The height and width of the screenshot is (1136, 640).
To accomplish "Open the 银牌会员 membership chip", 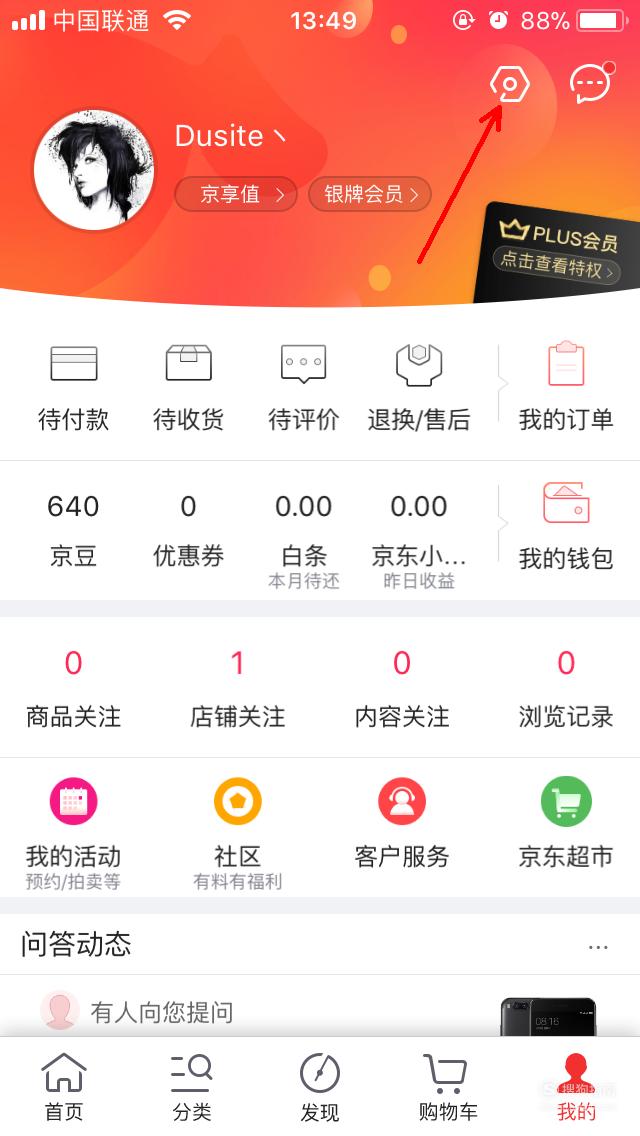I will point(370,194).
